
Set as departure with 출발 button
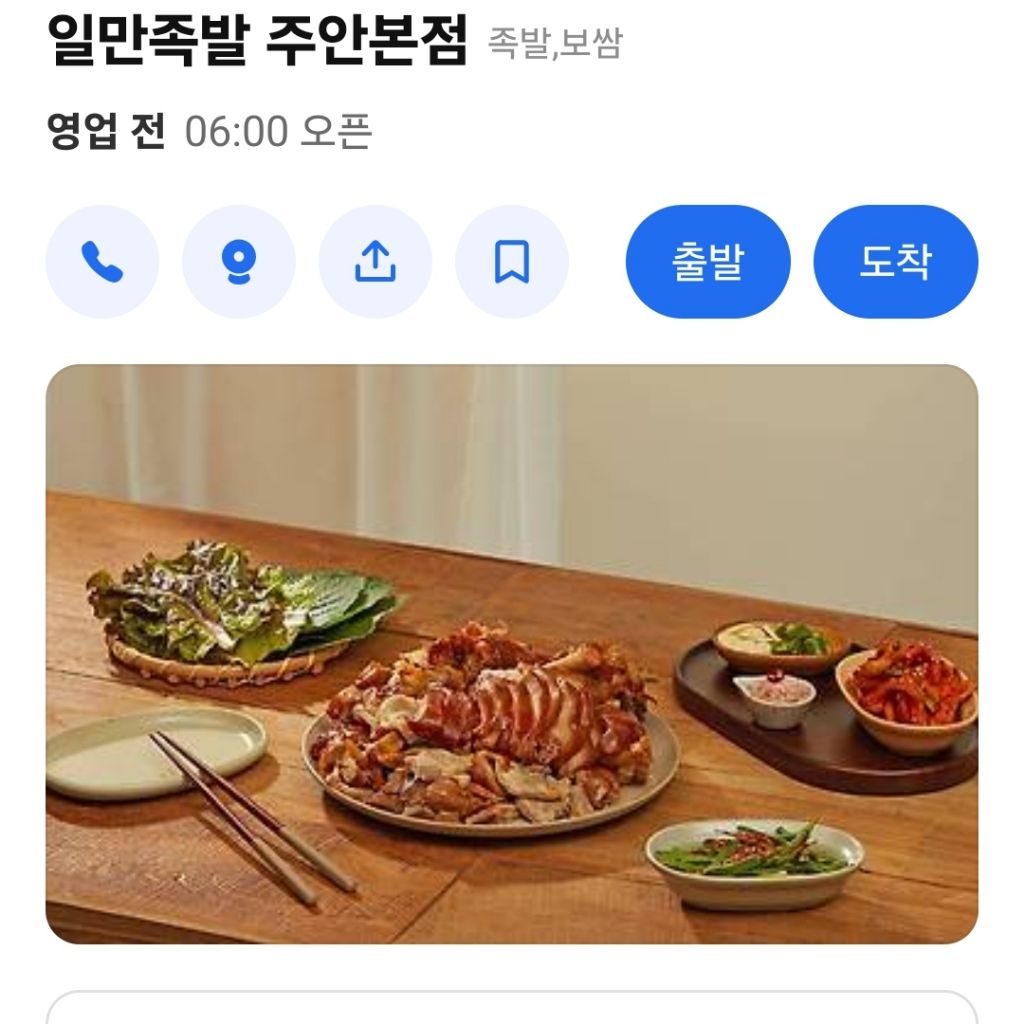coord(708,262)
